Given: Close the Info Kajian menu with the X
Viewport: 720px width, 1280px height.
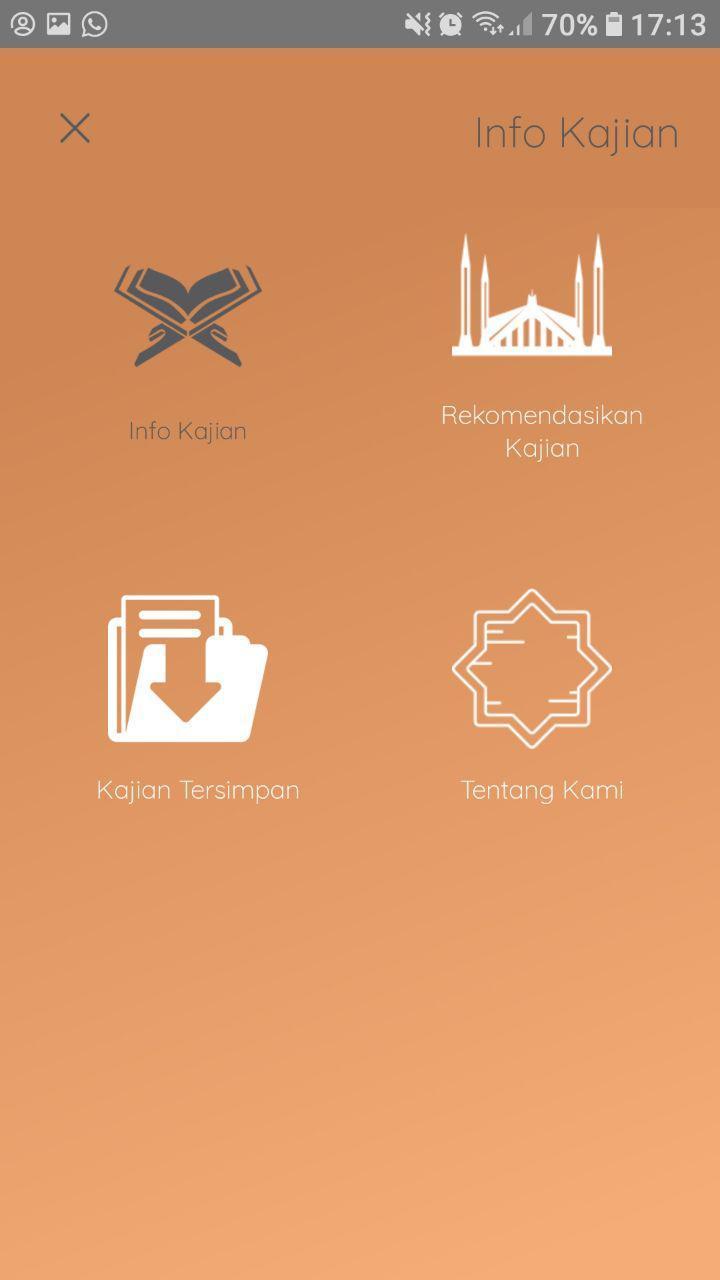Looking at the screenshot, I should (74, 129).
